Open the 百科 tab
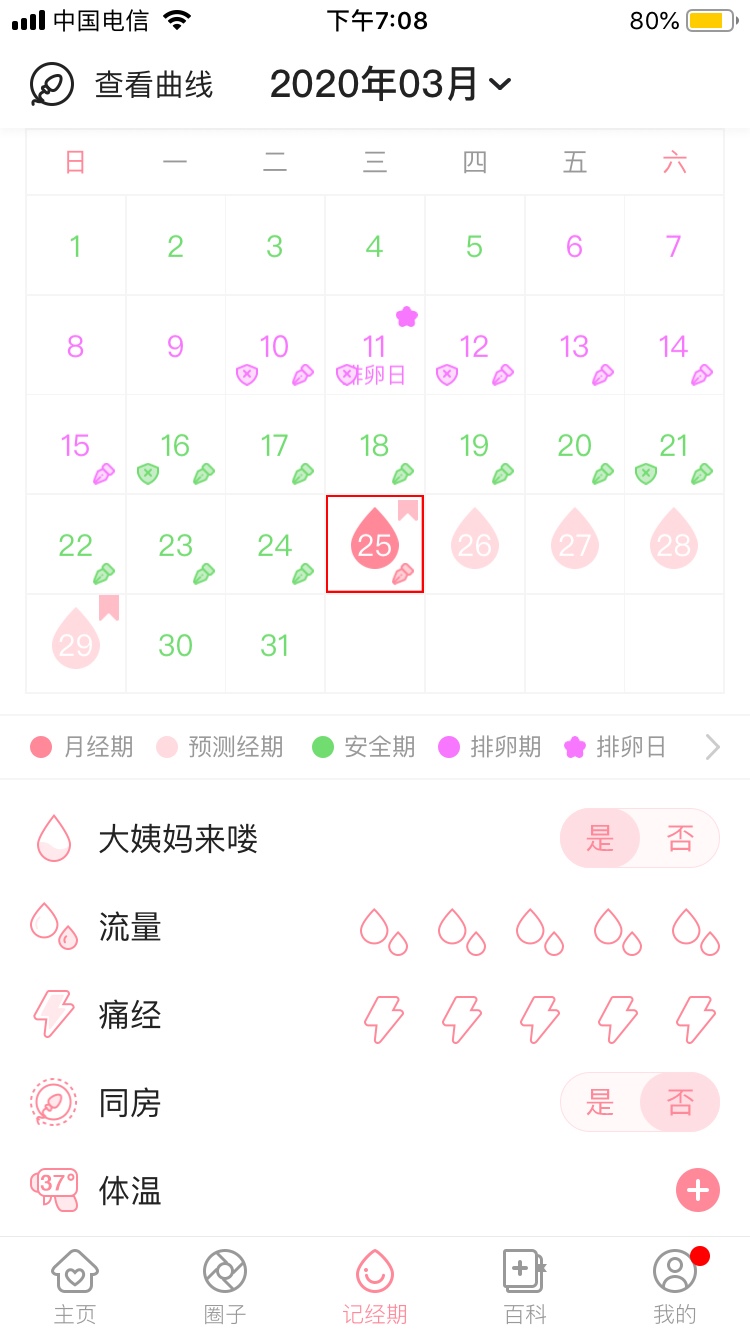Screen dimensions: 750x1334 coord(525,1287)
